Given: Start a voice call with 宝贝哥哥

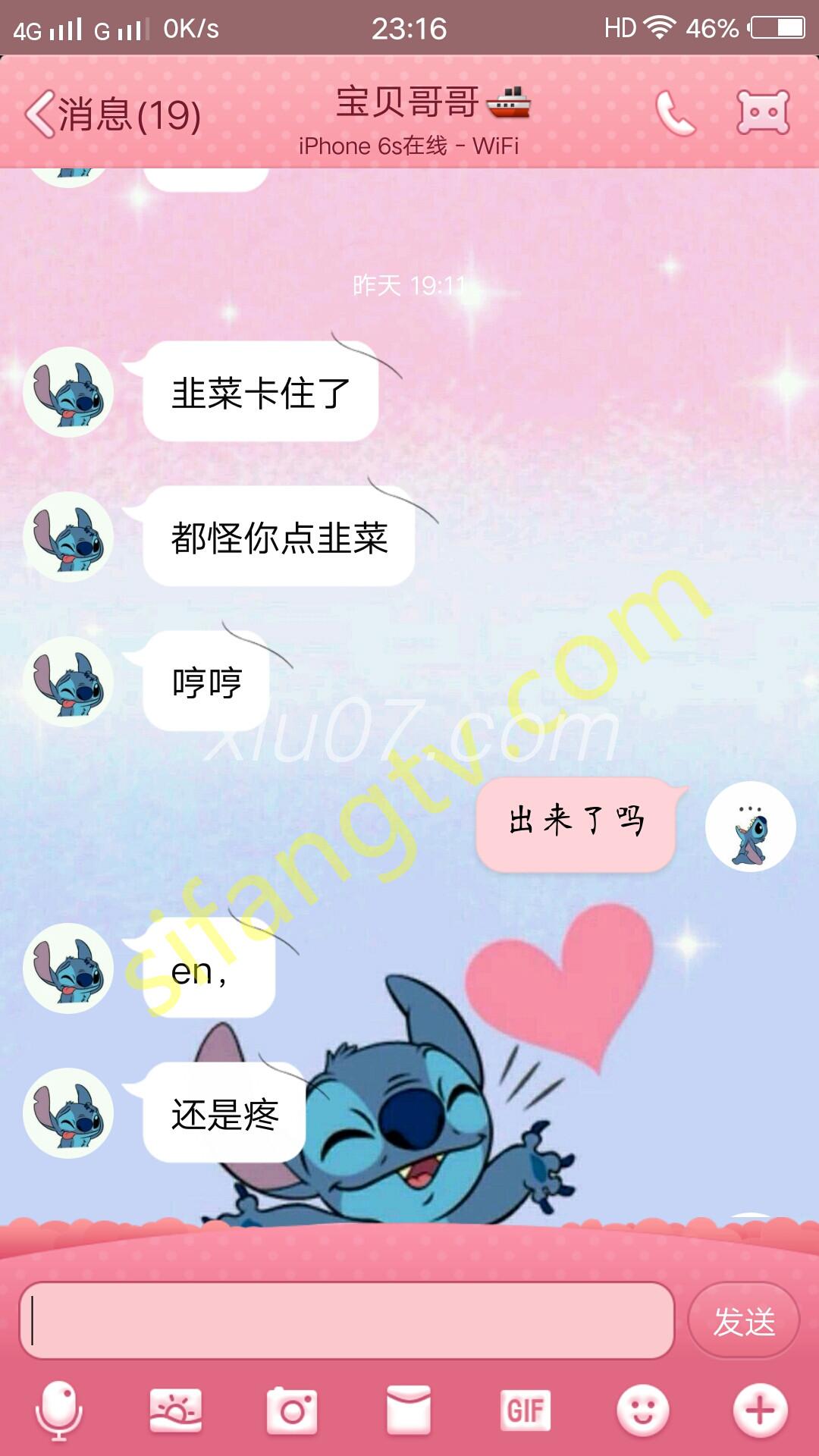Looking at the screenshot, I should tap(674, 114).
